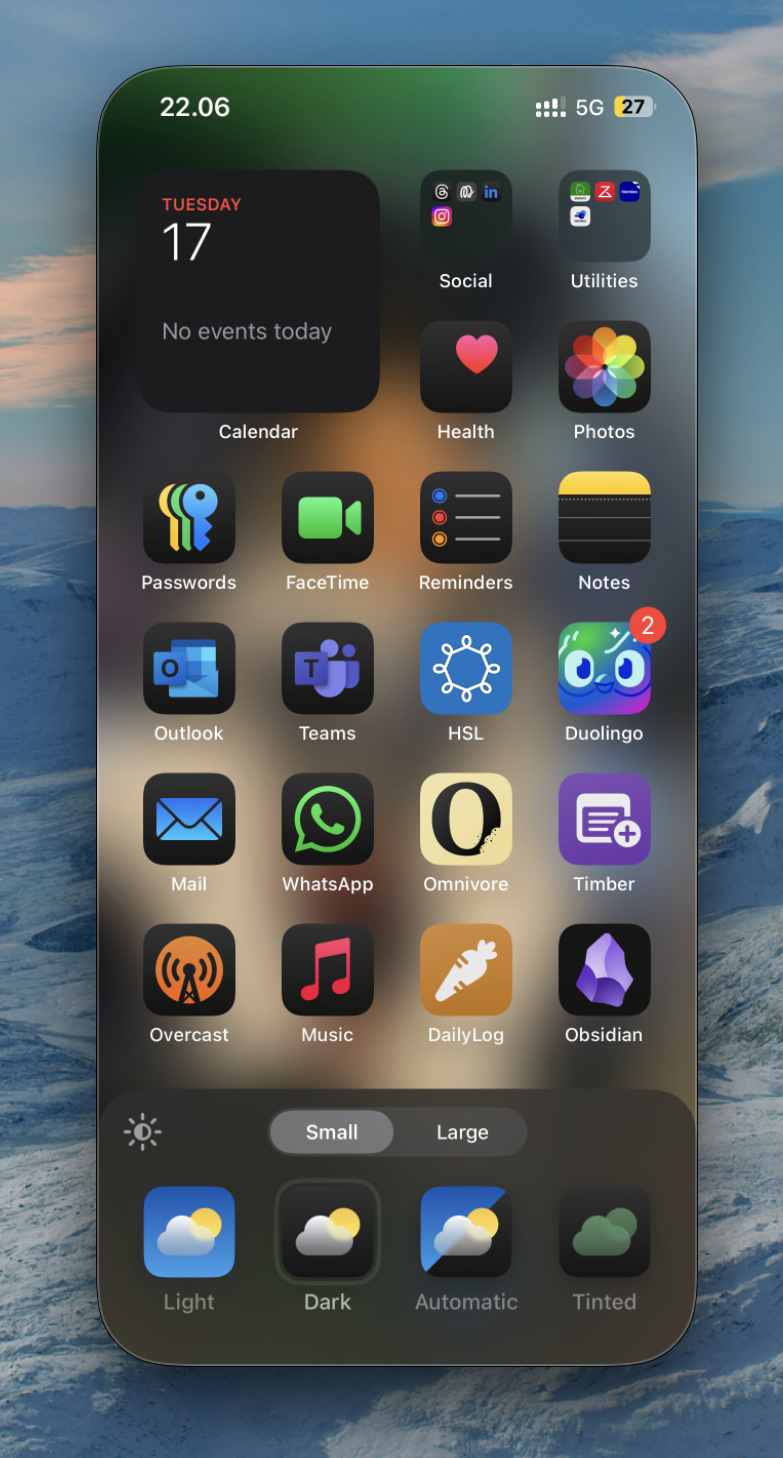Open the Social folder
Viewport: 783px width, 1458px height.
coord(466,216)
